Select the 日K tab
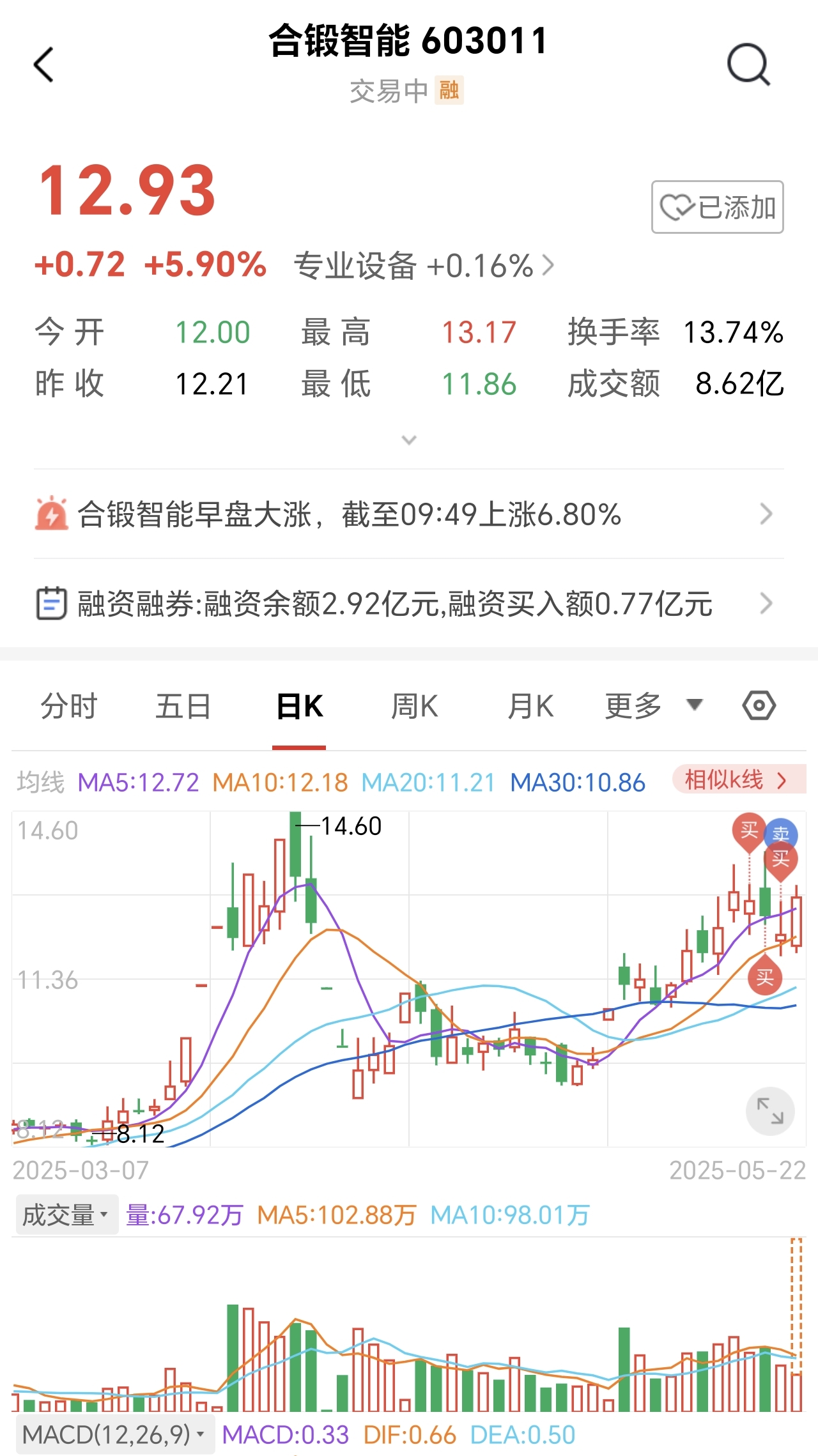The width and height of the screenshot is (818, 1456). click(x=299, y=707)
